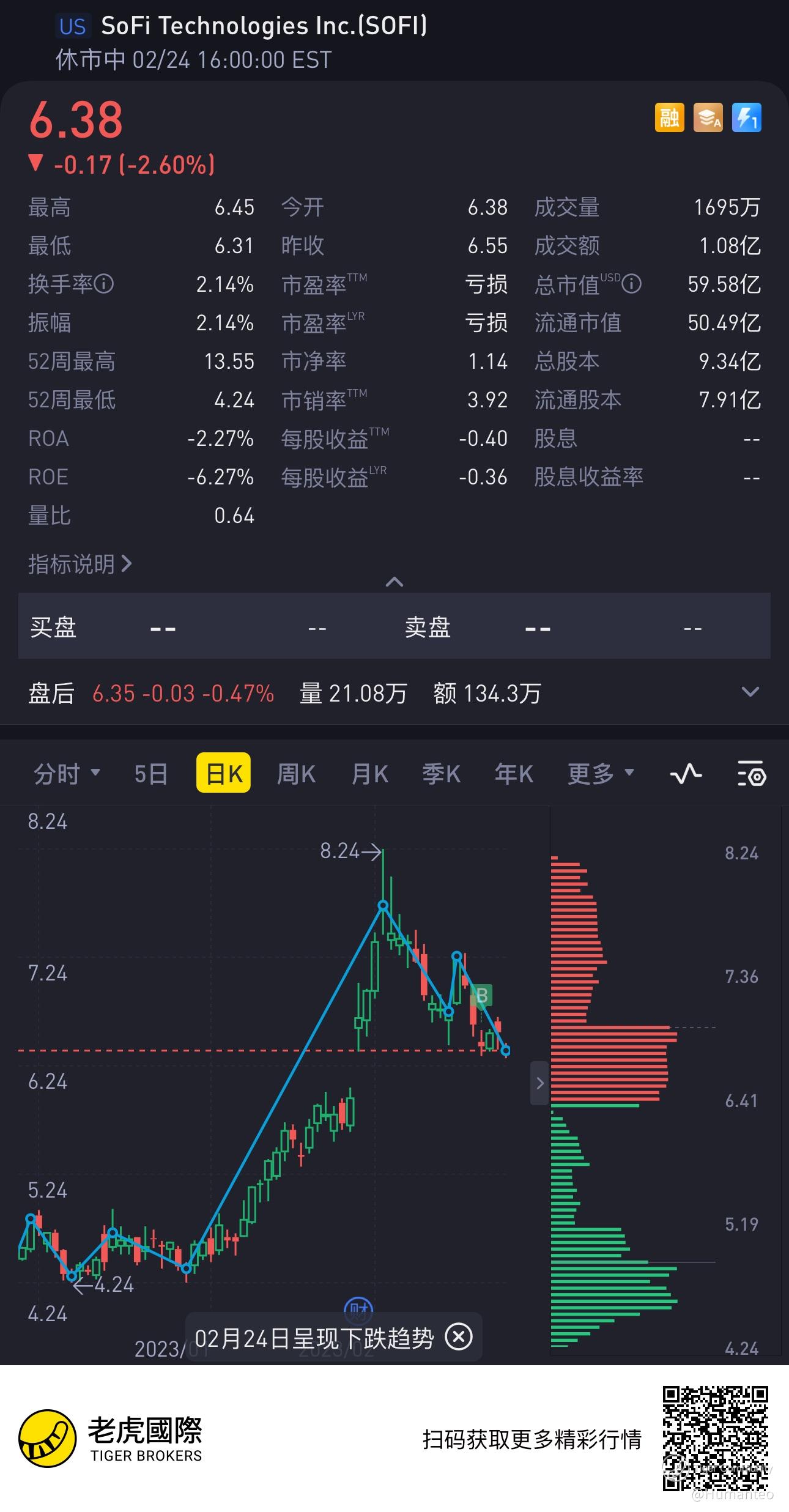The image size is (789, 1512).
Task: Collapse the quote details panel with the up chevron
Action: [x=394, y=582]
